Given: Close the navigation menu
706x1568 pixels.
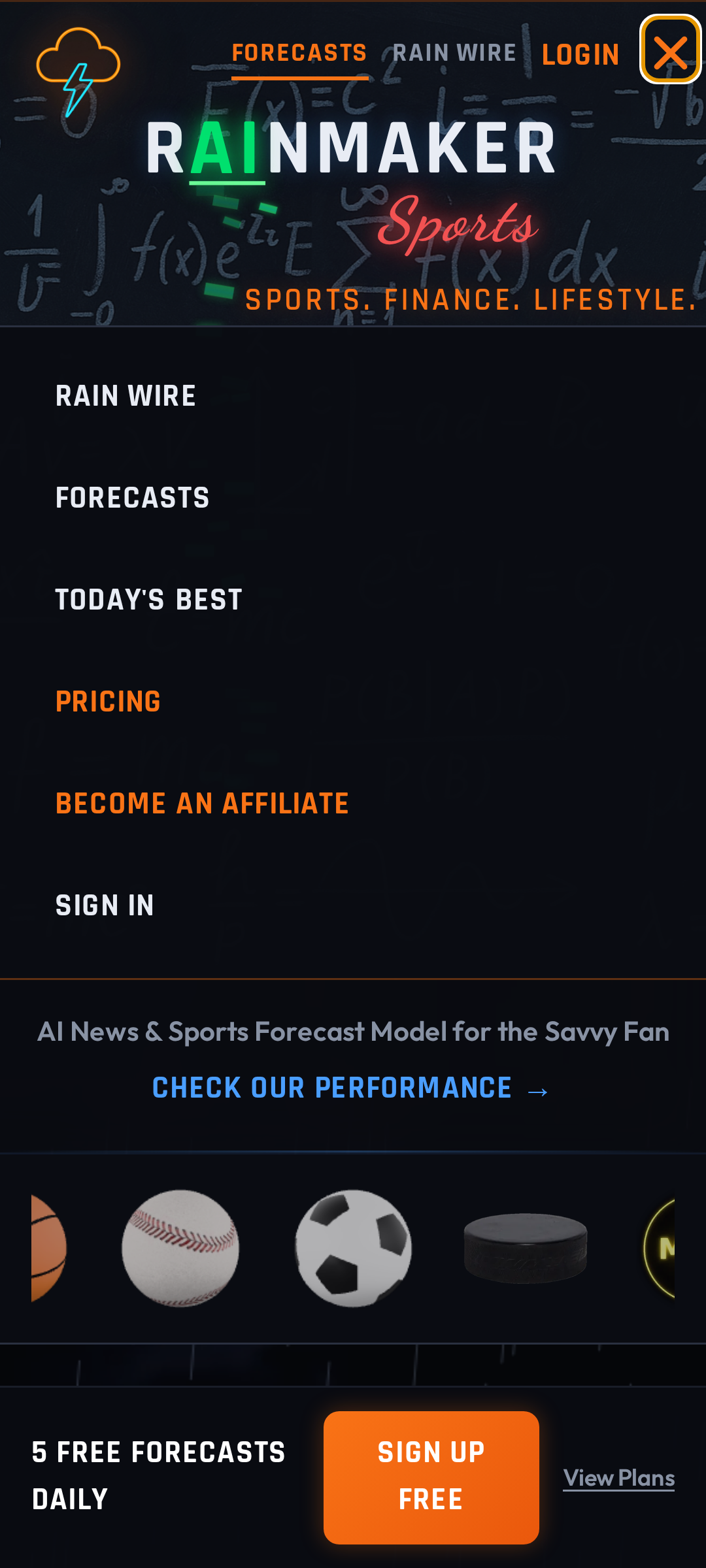Looking at the screenshot, I should pyautogui.click(x=670, y=50).
